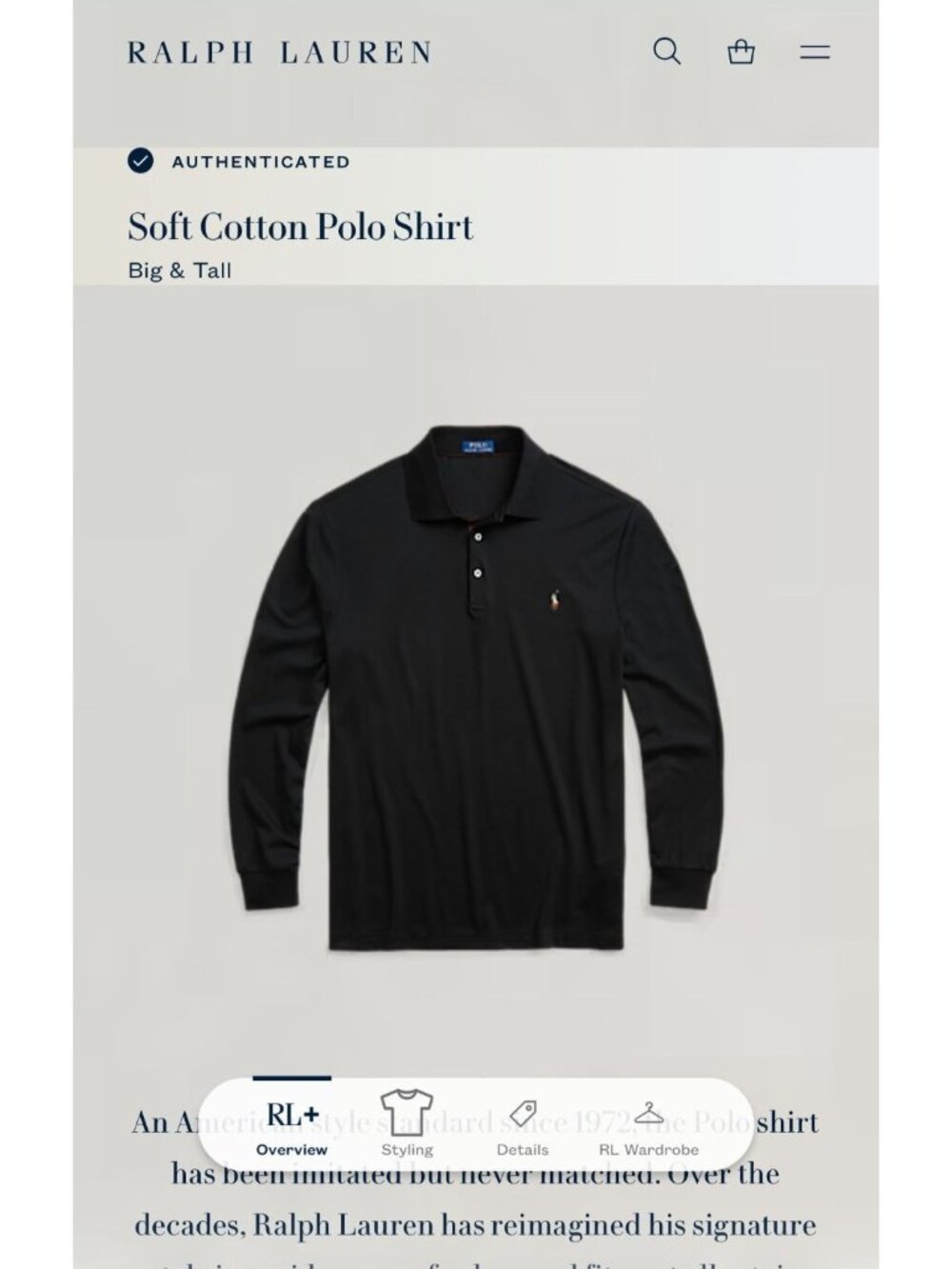
Task: Click the Ralph Lauren wordmark logo
Action: [279, 50]
